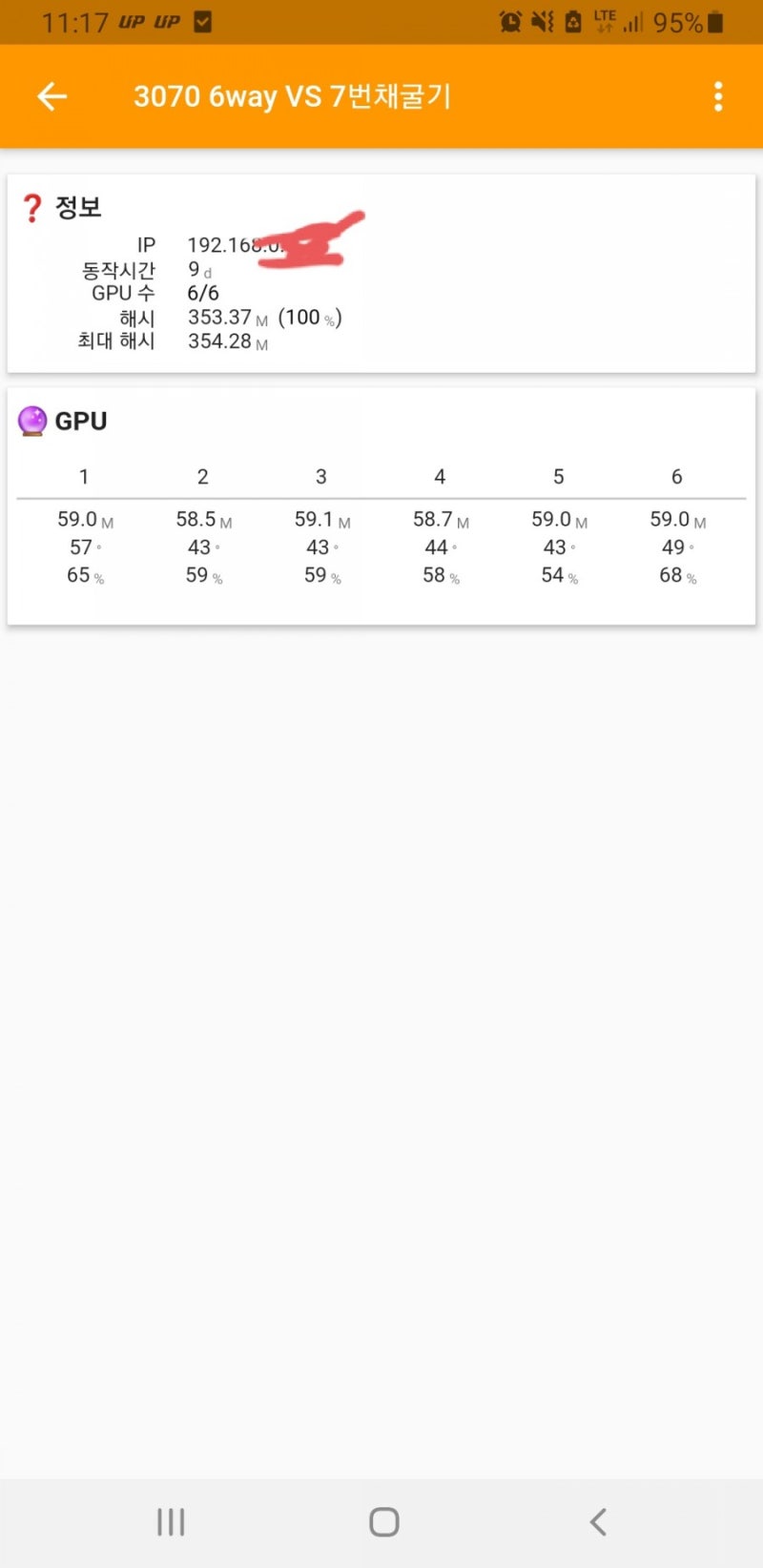Tap the vibrate mode status bar icon
The image size is (763, 1568).
[x=540, y=20]
